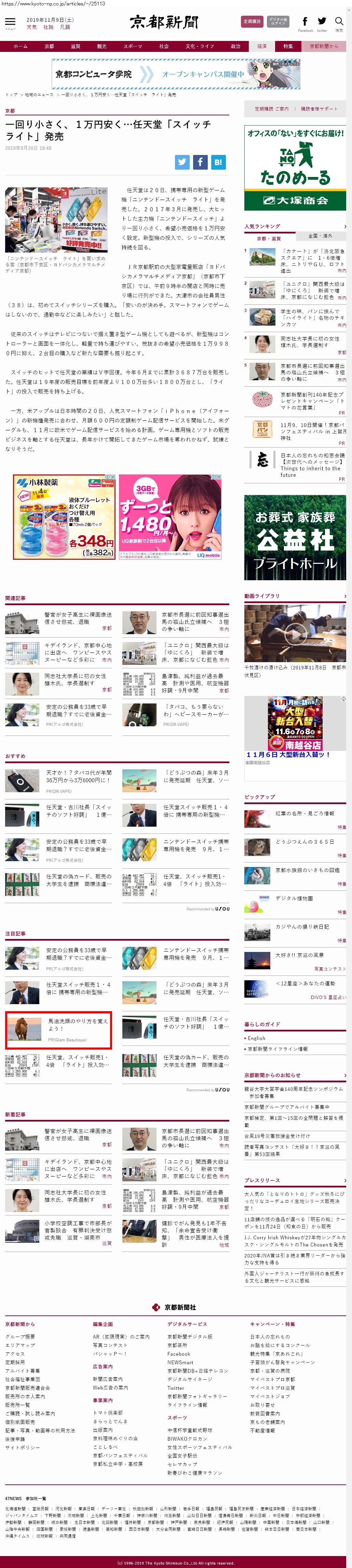Open the hamburger menu
Screen dimensions: 352x1568
[10, 22]
